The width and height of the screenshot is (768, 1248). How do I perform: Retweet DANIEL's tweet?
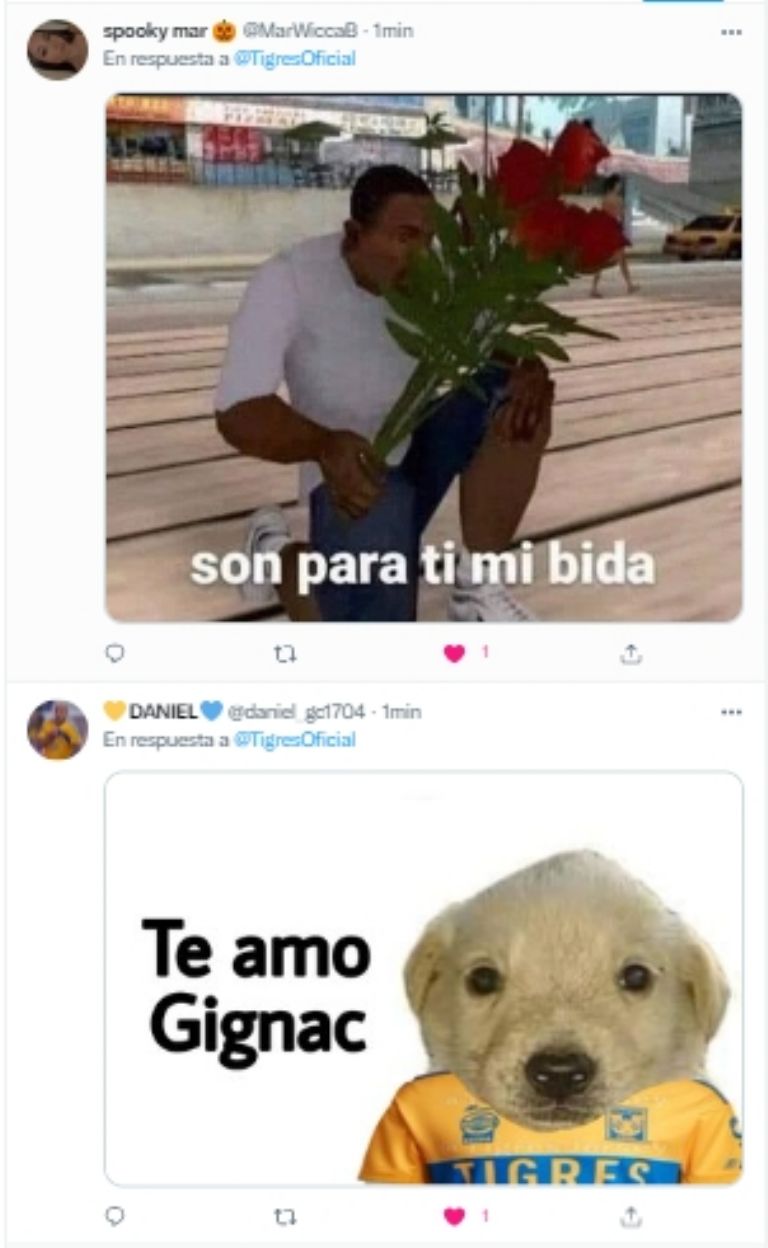pos(285,1216)
